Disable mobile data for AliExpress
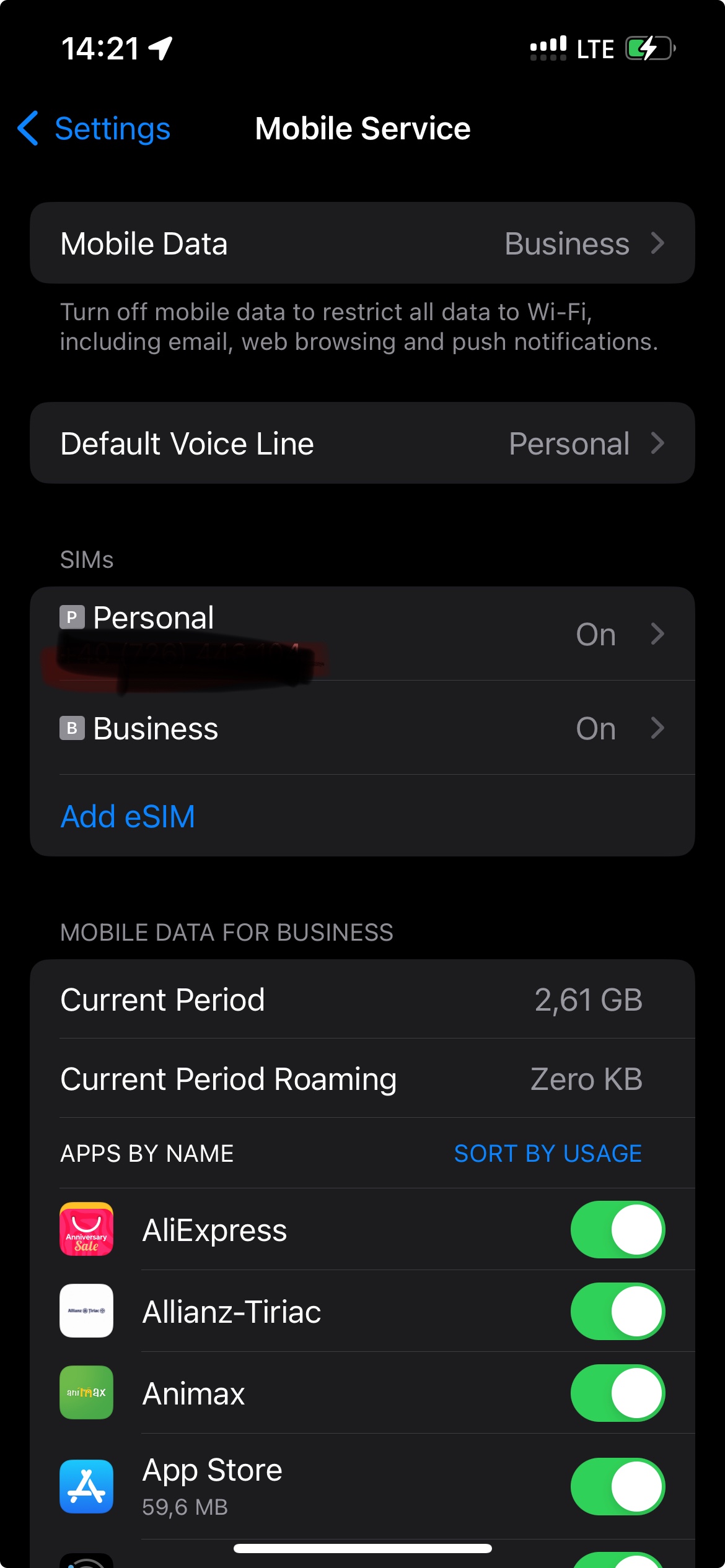 (x=617, y=1230)
